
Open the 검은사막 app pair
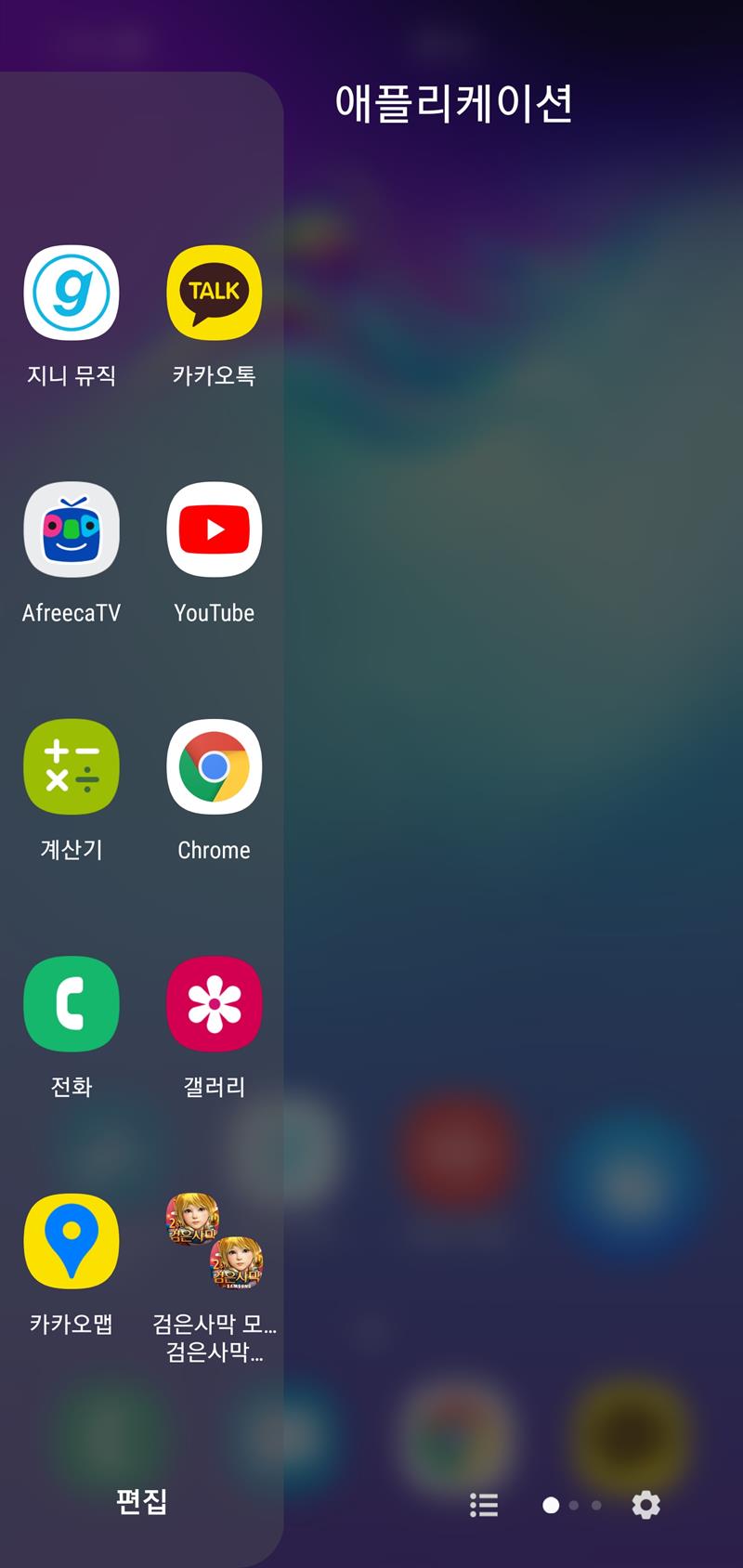(215, 1243)
